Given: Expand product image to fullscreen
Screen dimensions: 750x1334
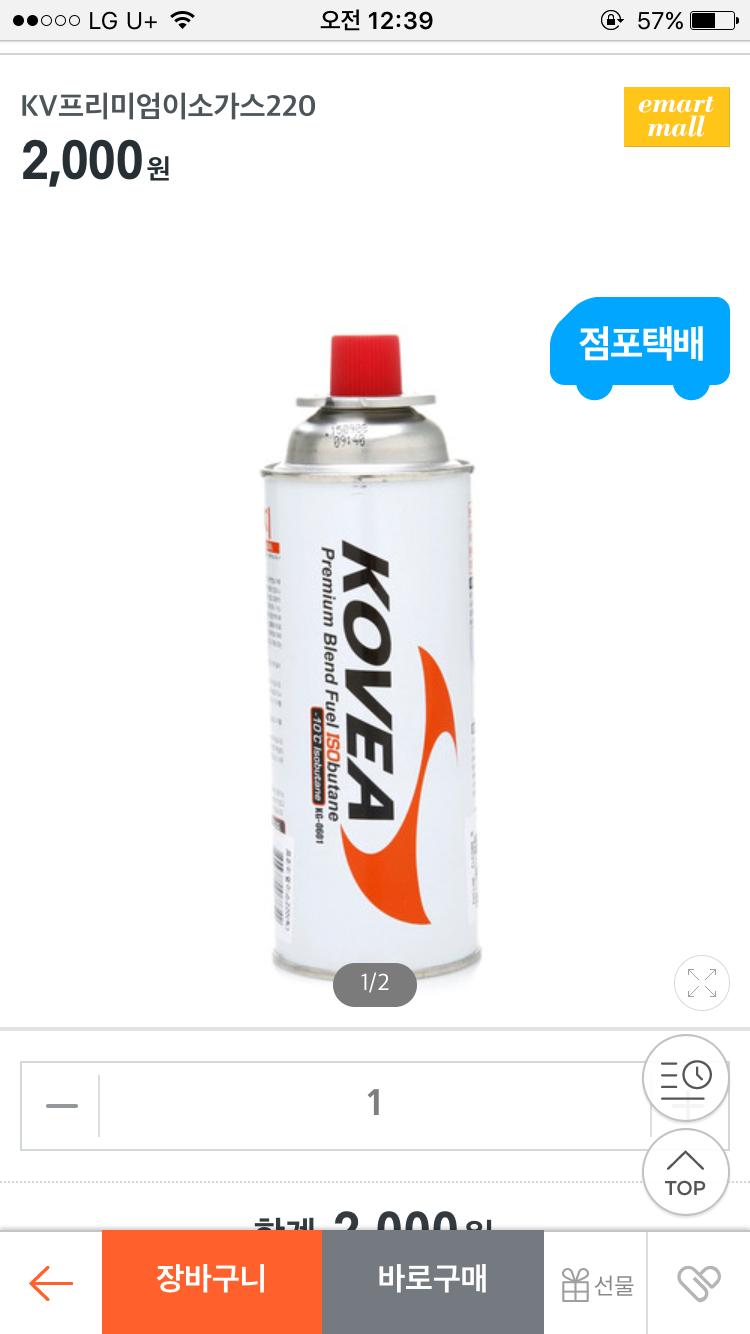Looking at the screenshot, I should tap(701, 983).
